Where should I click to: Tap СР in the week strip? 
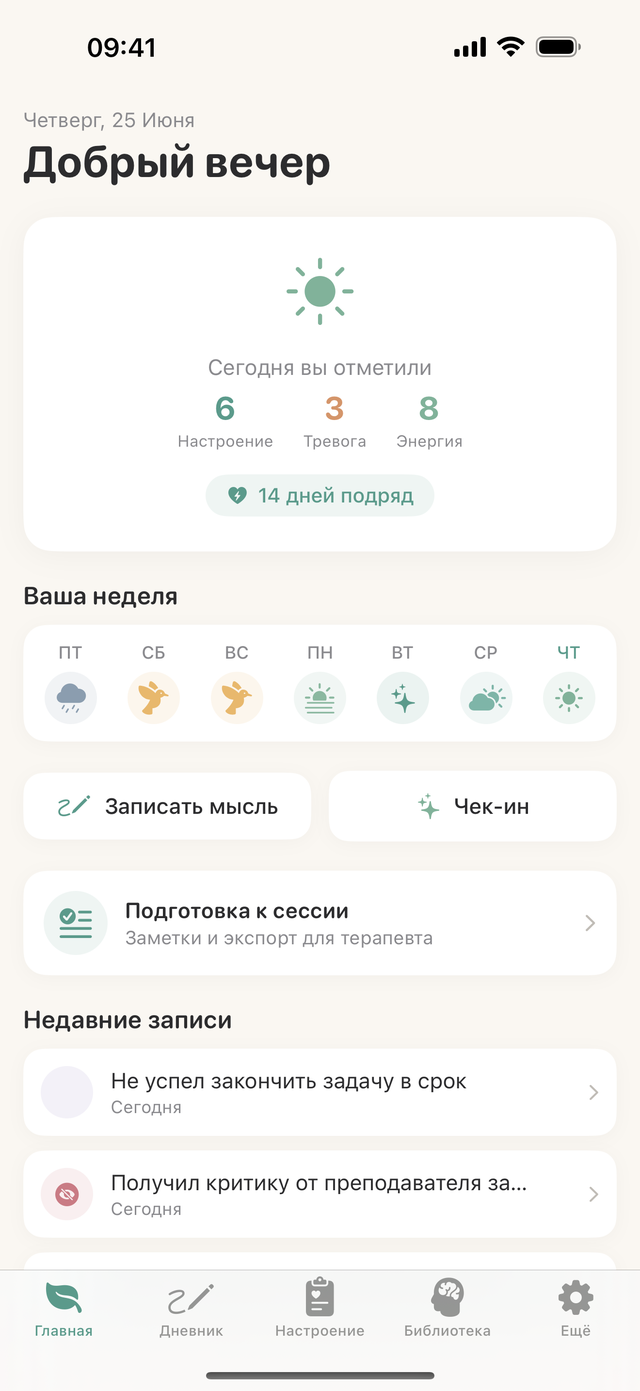pyautogui.click(x=486, y=684)
